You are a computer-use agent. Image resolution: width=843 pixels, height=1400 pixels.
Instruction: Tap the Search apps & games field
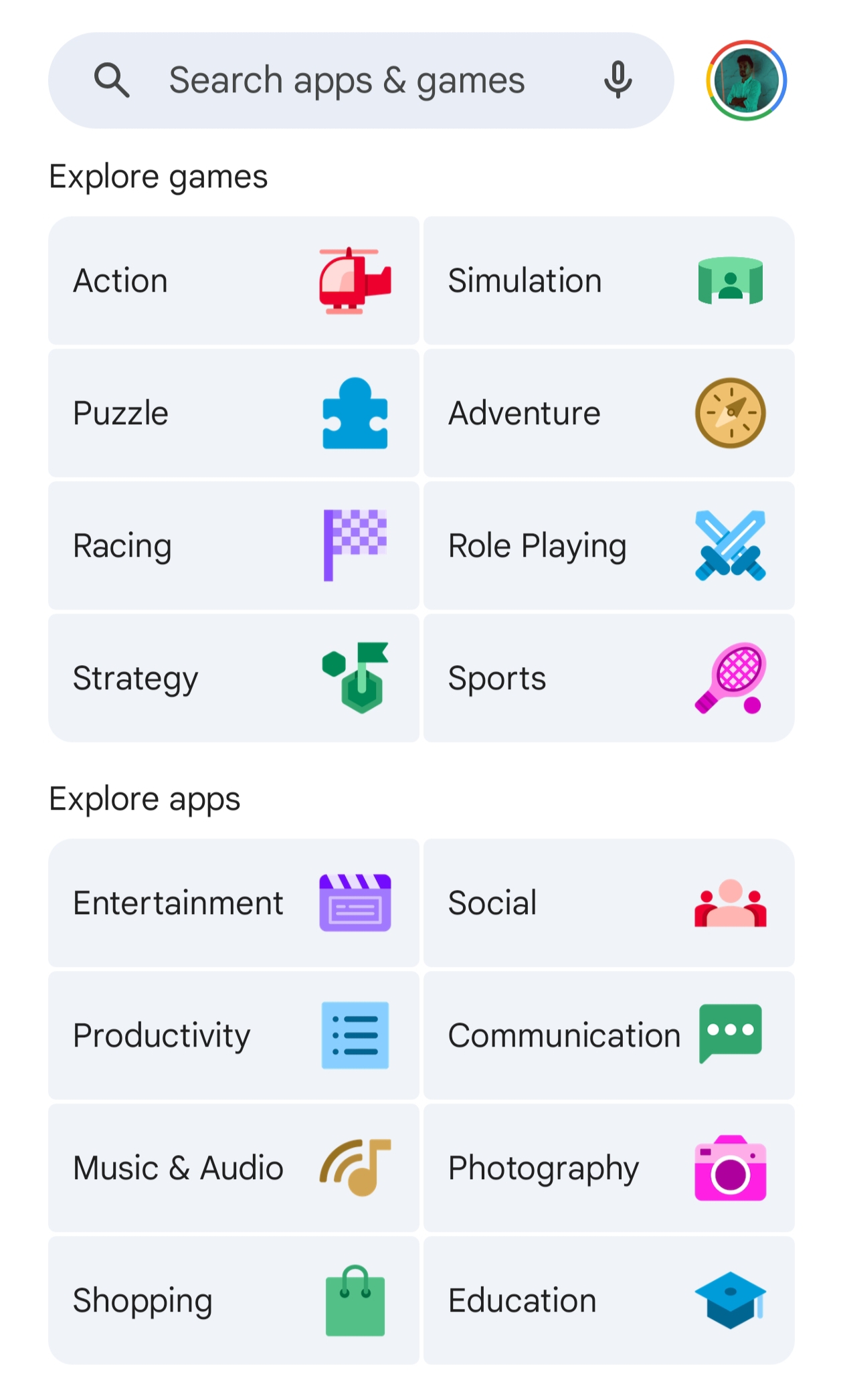point(347,81)
